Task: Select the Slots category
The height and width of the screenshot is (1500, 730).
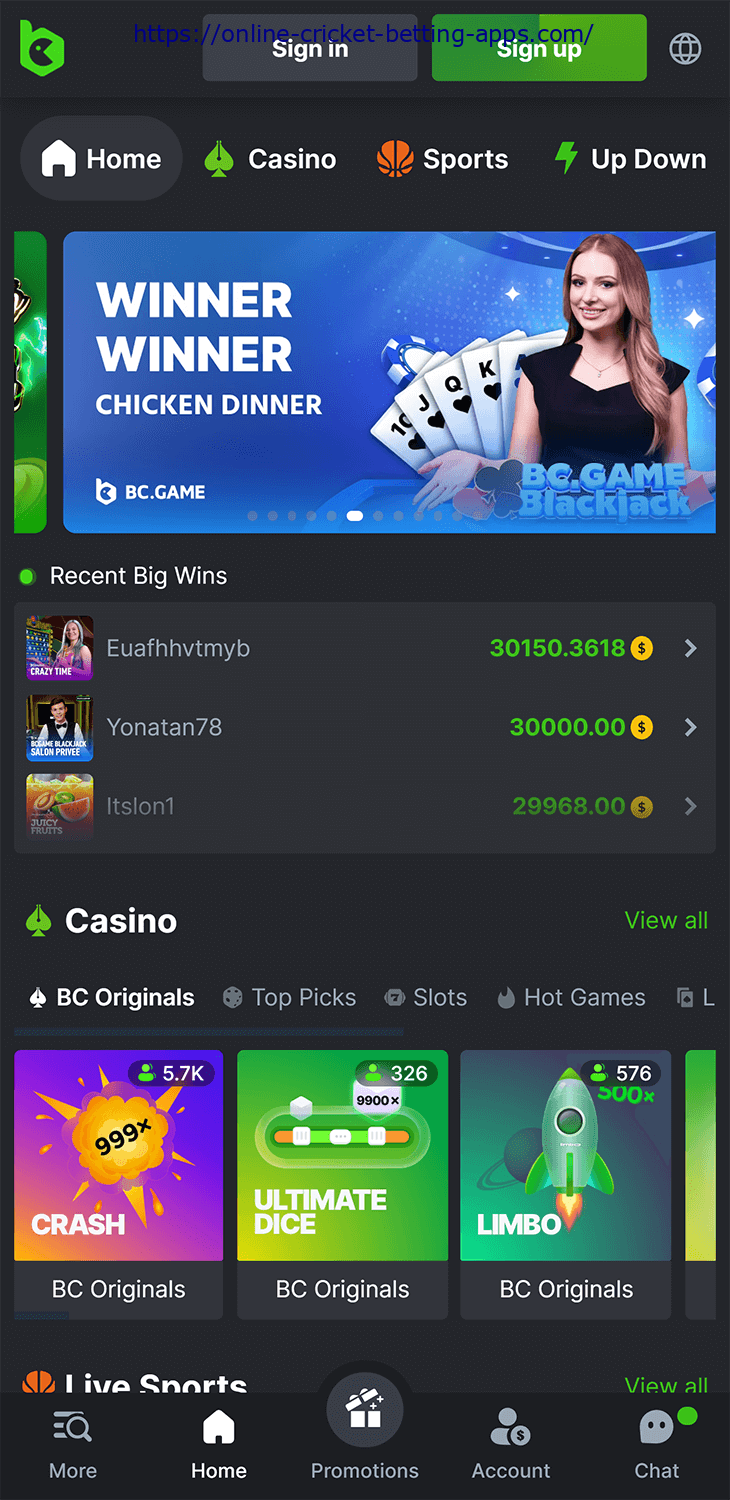Action: pos(426,997)
